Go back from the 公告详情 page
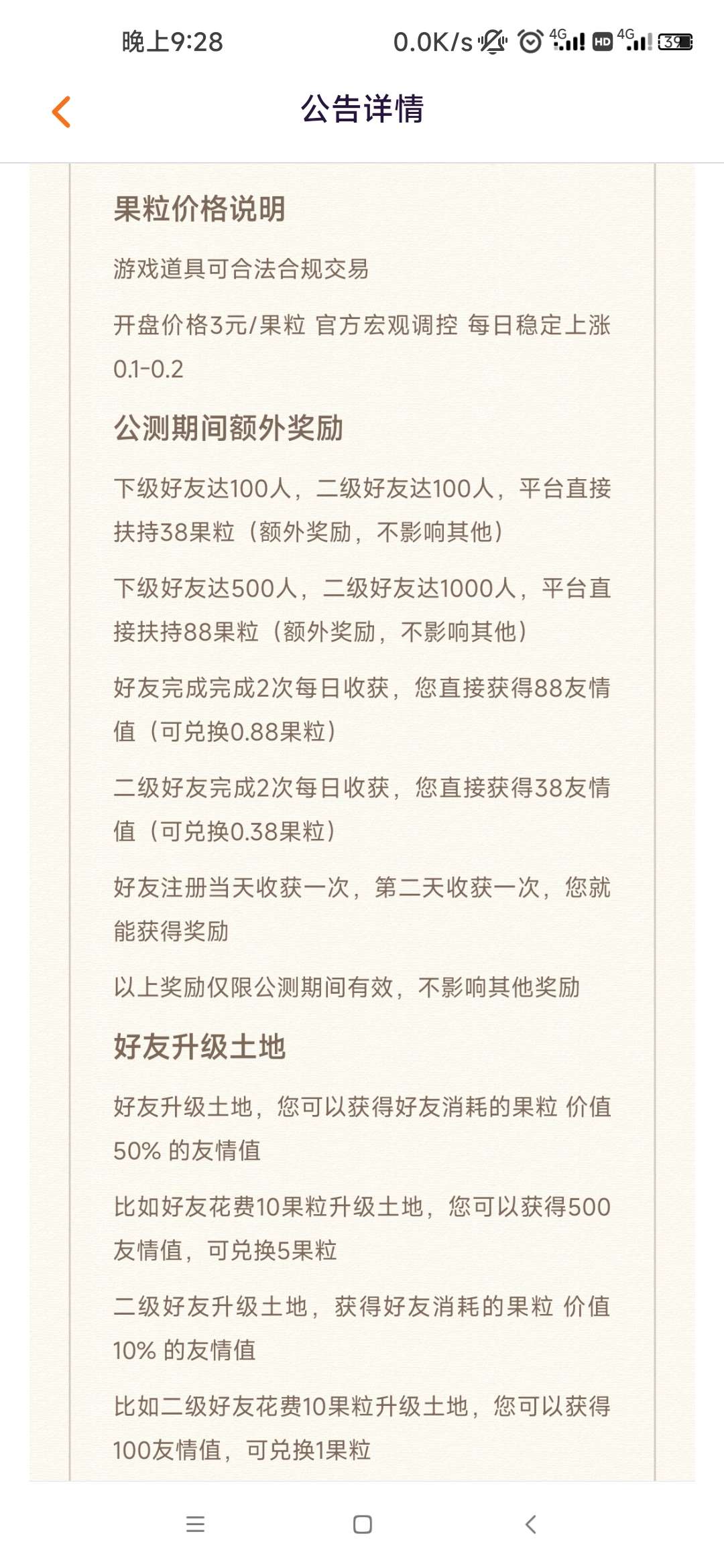Viewport: 724px width, 1568px height. (61, 111)
